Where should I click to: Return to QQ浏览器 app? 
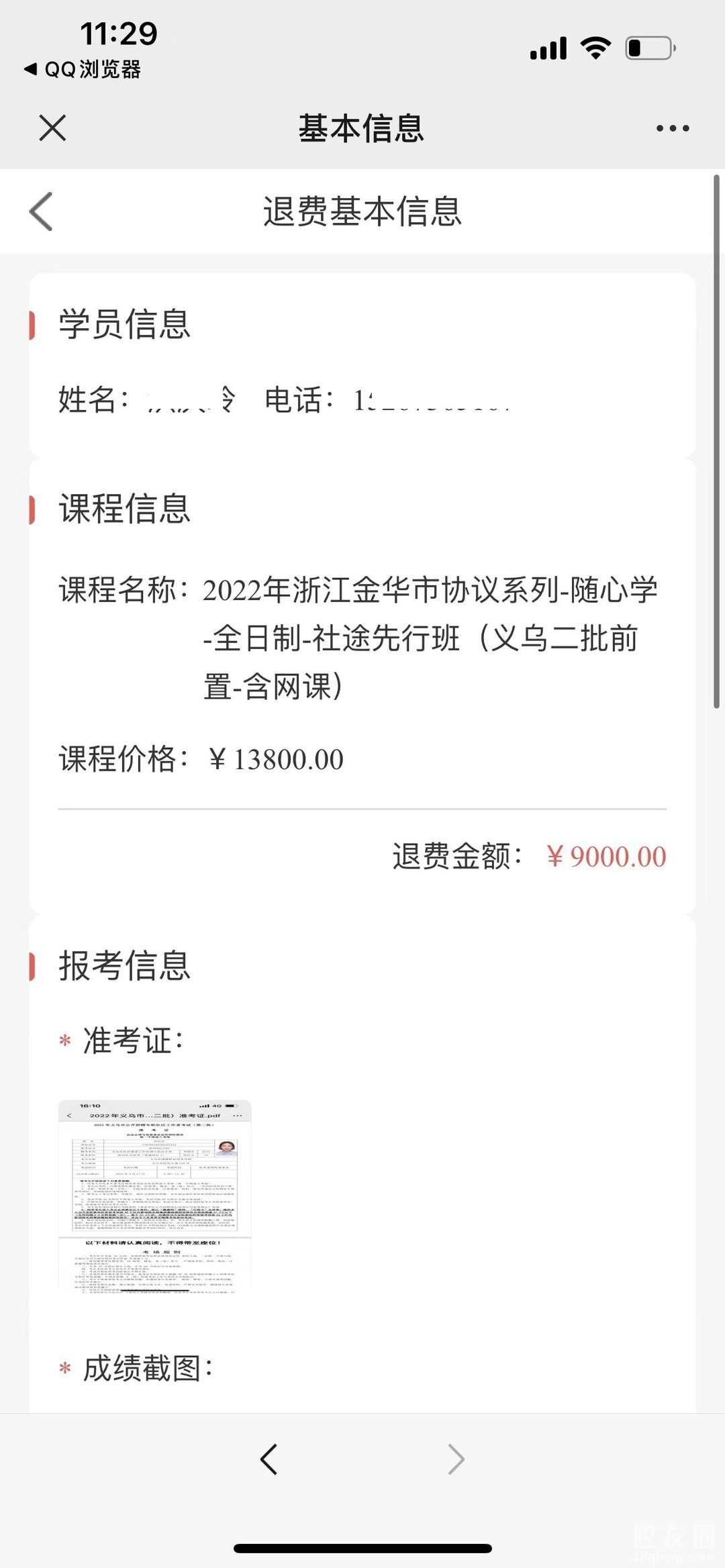click(x=83, y=69)
